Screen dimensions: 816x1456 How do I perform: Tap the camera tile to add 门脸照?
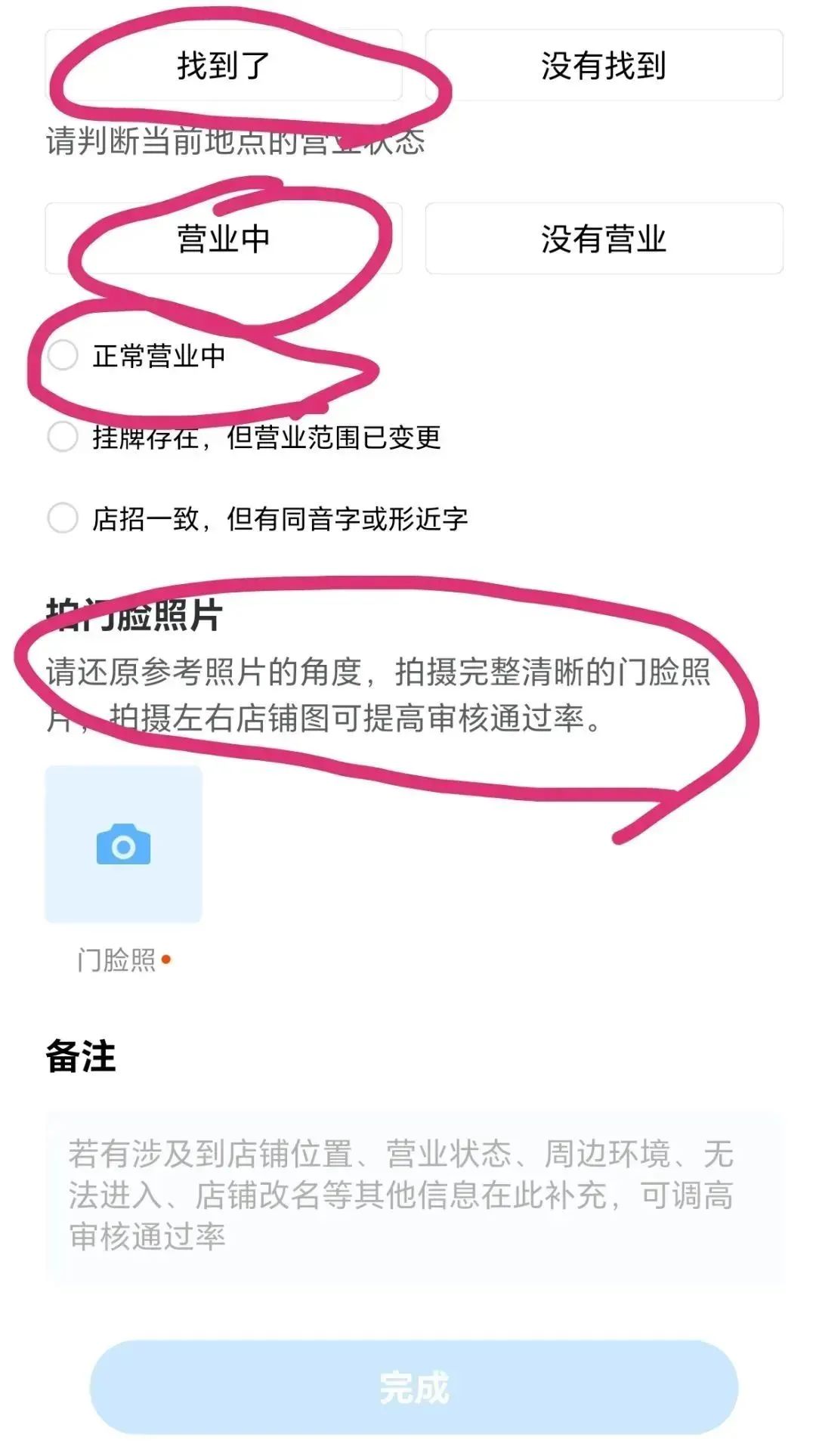[x=124, y=844]
